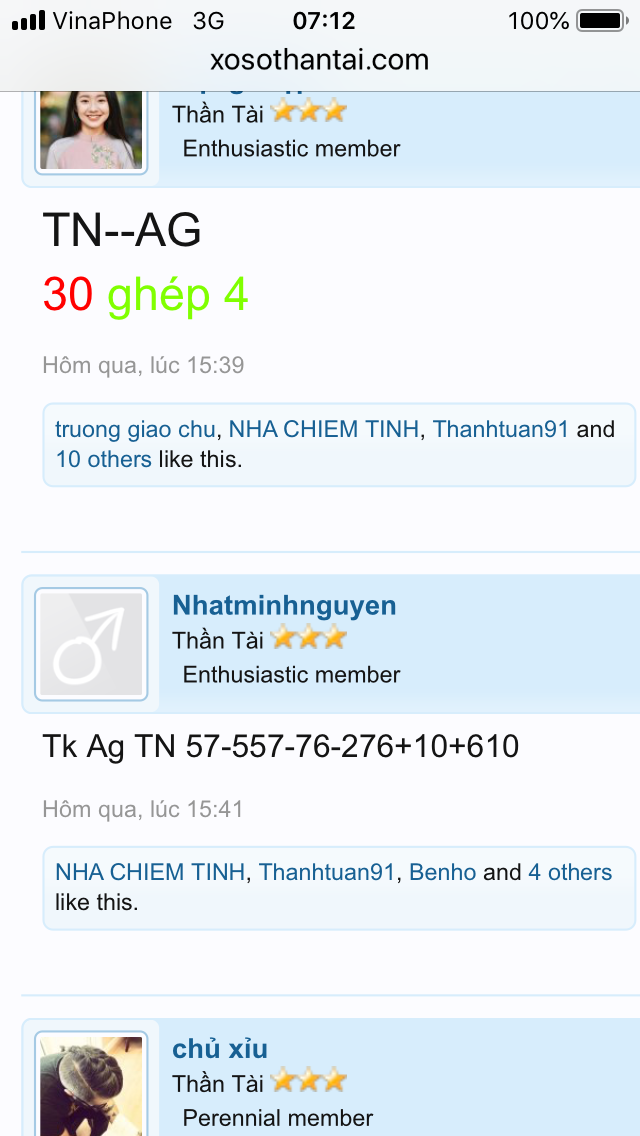Open NHA CHIEM TINH link under Nhatminhnguyen's post
The height and width of the screenshot is (1136, 640).
click(x=150, y=872)
